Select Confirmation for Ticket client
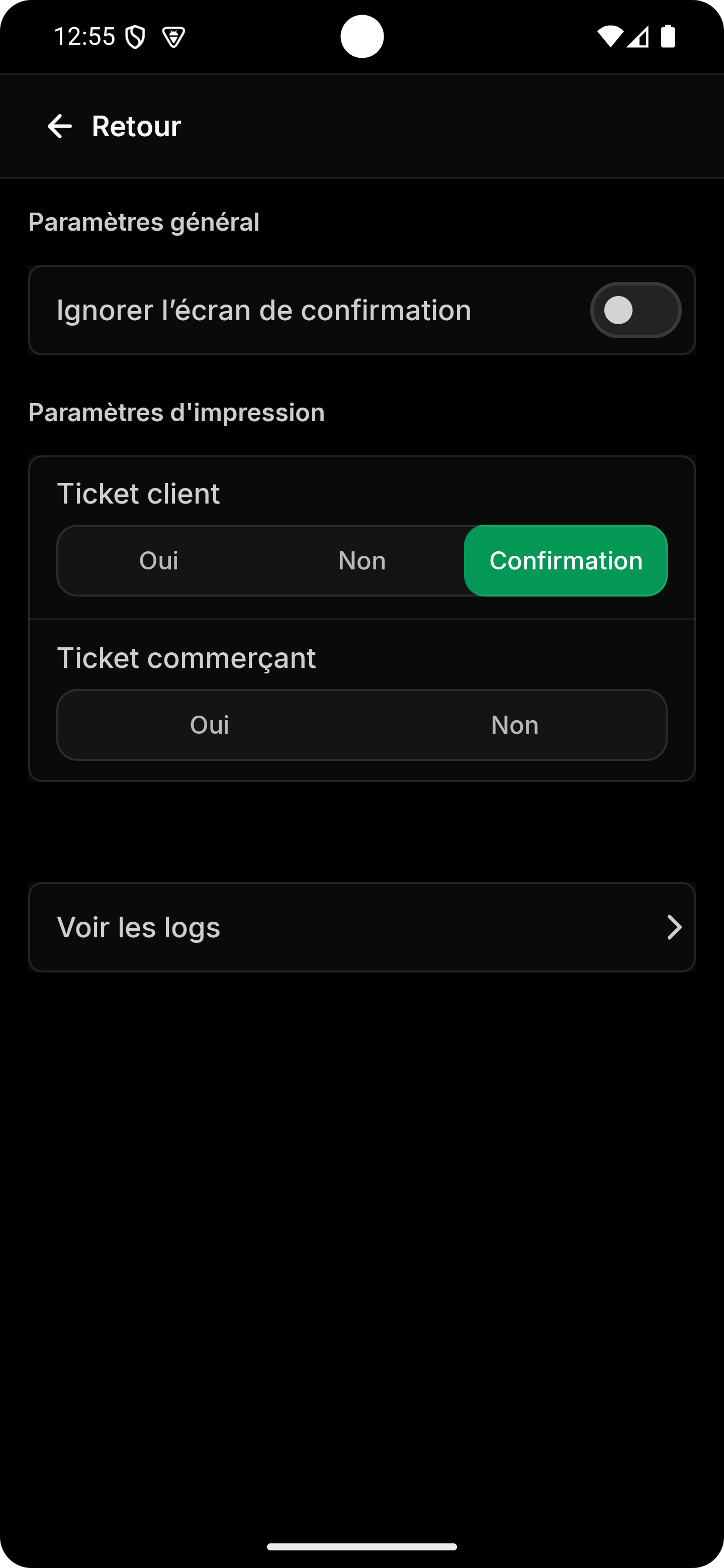This screenshot has height=1568, width=724. click(x=566, y=560)
